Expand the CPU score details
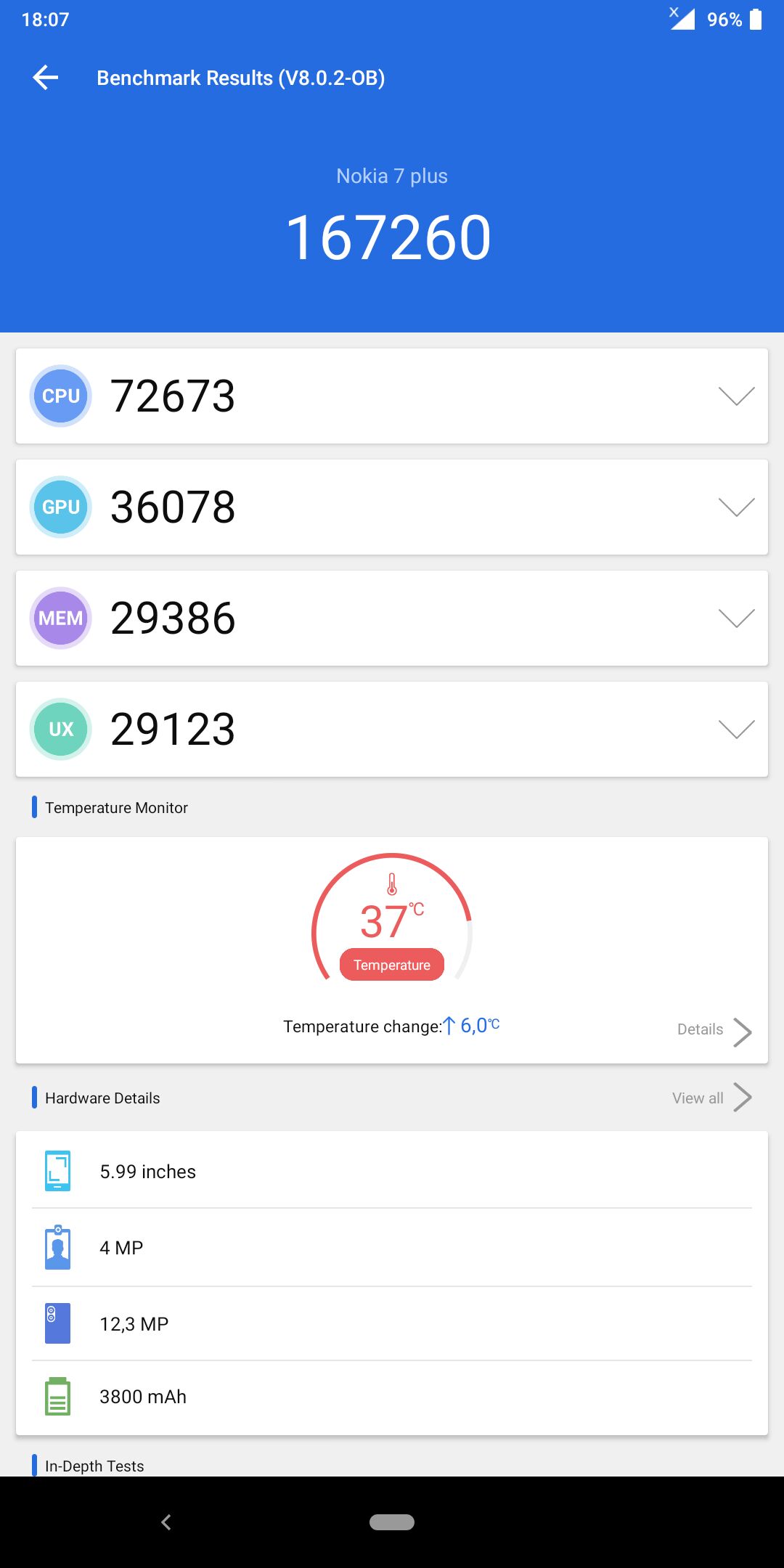784x1568 pixels. [392, 396]
